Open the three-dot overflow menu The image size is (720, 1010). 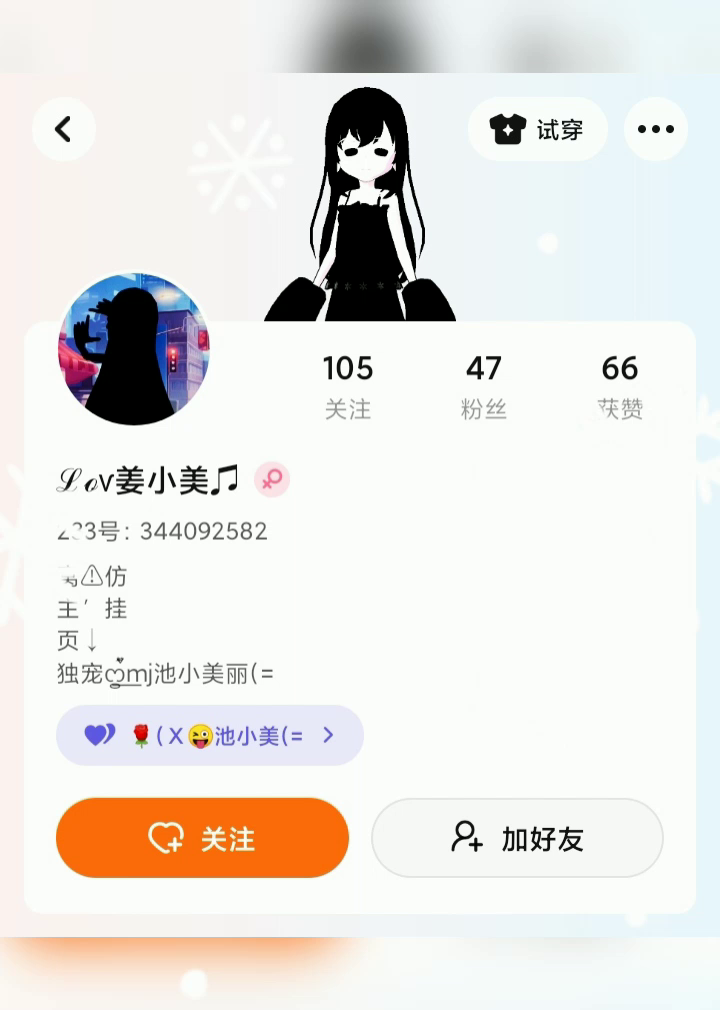pos(656,129)
